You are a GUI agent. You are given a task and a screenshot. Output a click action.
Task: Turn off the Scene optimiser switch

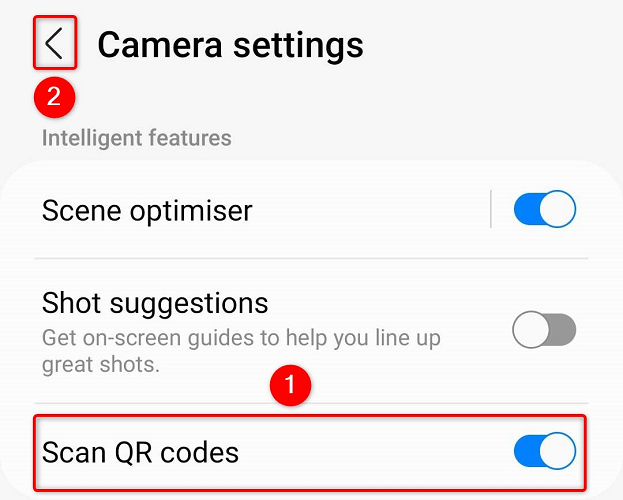(x=544, y=210)
